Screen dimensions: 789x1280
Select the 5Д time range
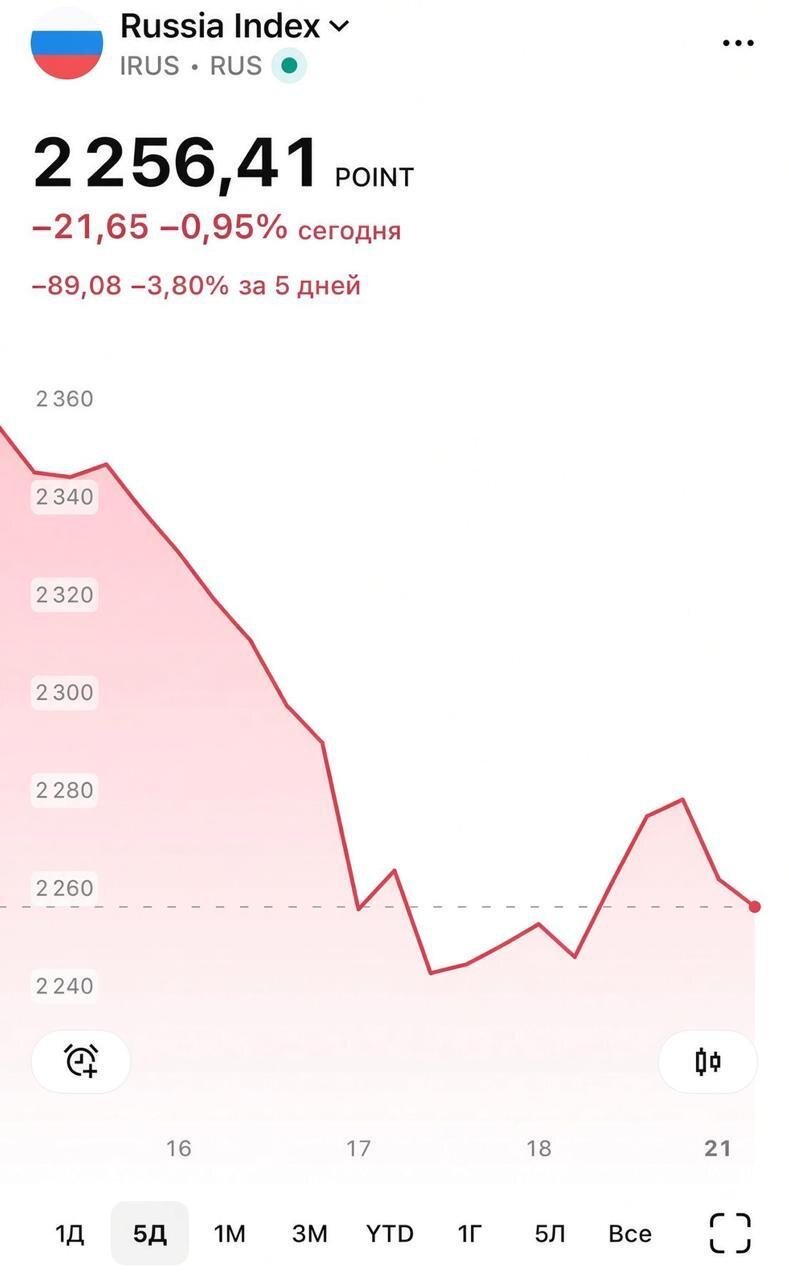150,1234
